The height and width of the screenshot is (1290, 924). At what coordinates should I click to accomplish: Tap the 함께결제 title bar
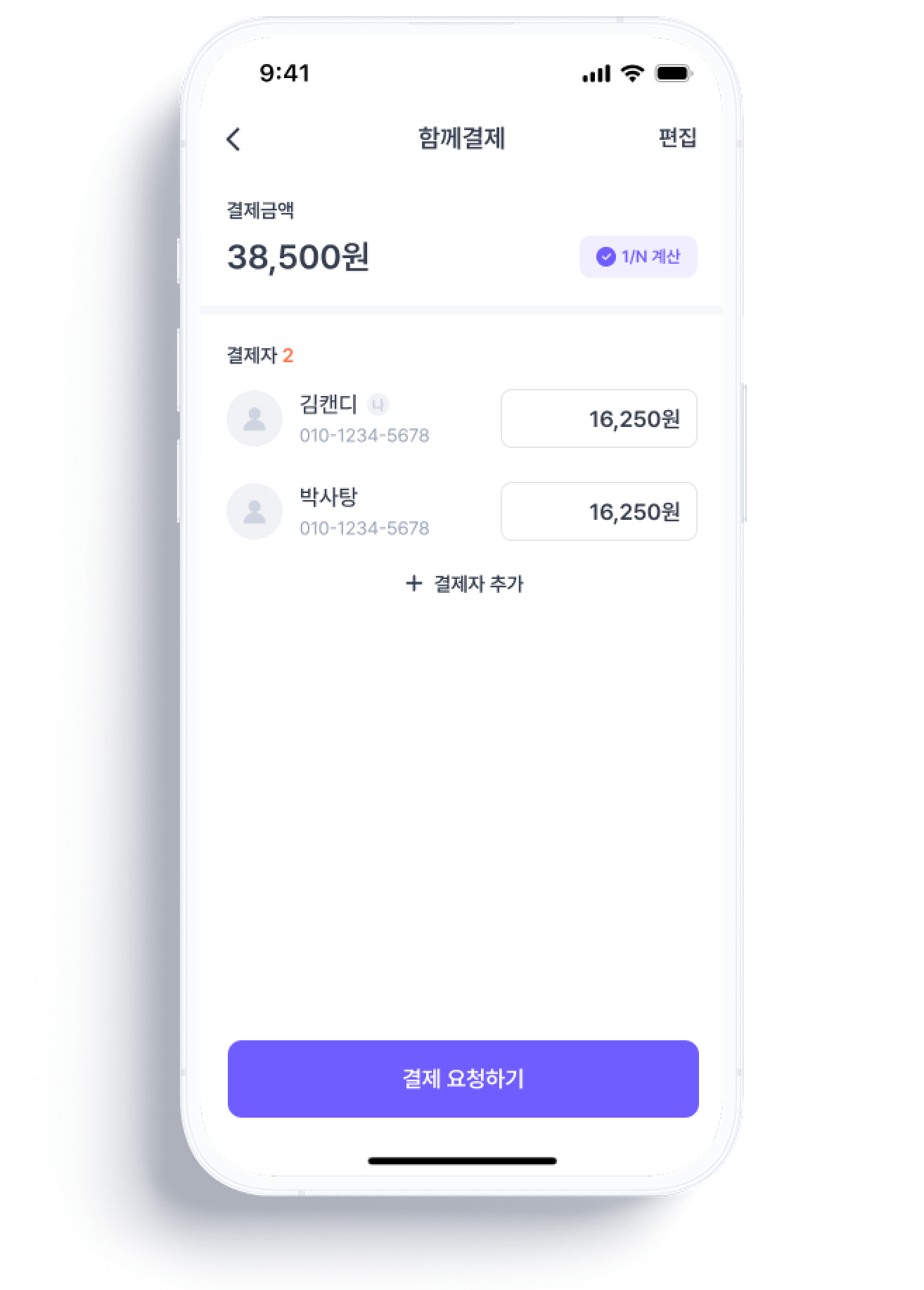point(462,139)
